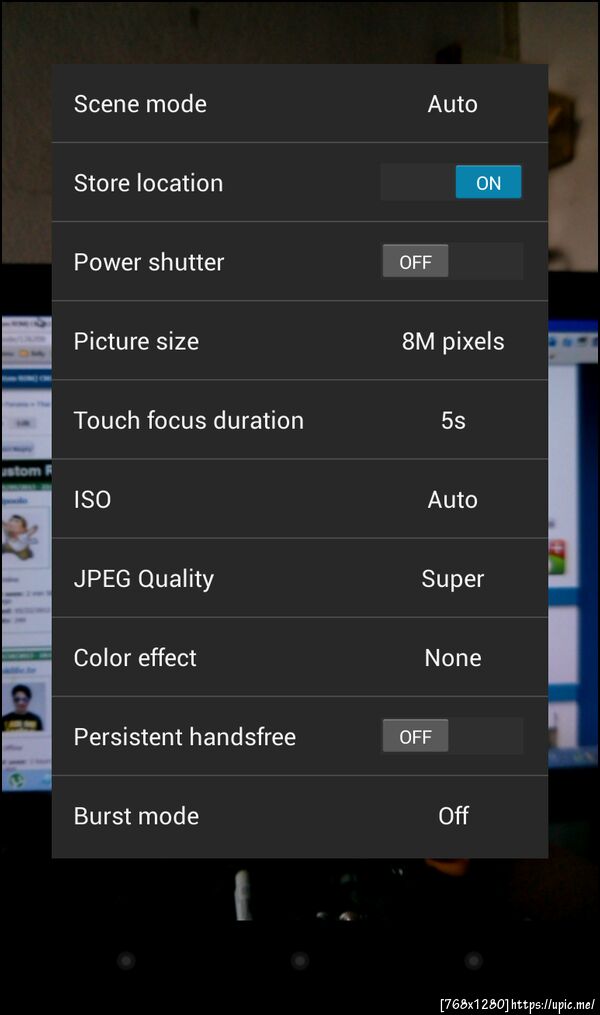
Task: Select the Touch focus duration setting
Action: [299, 420]
